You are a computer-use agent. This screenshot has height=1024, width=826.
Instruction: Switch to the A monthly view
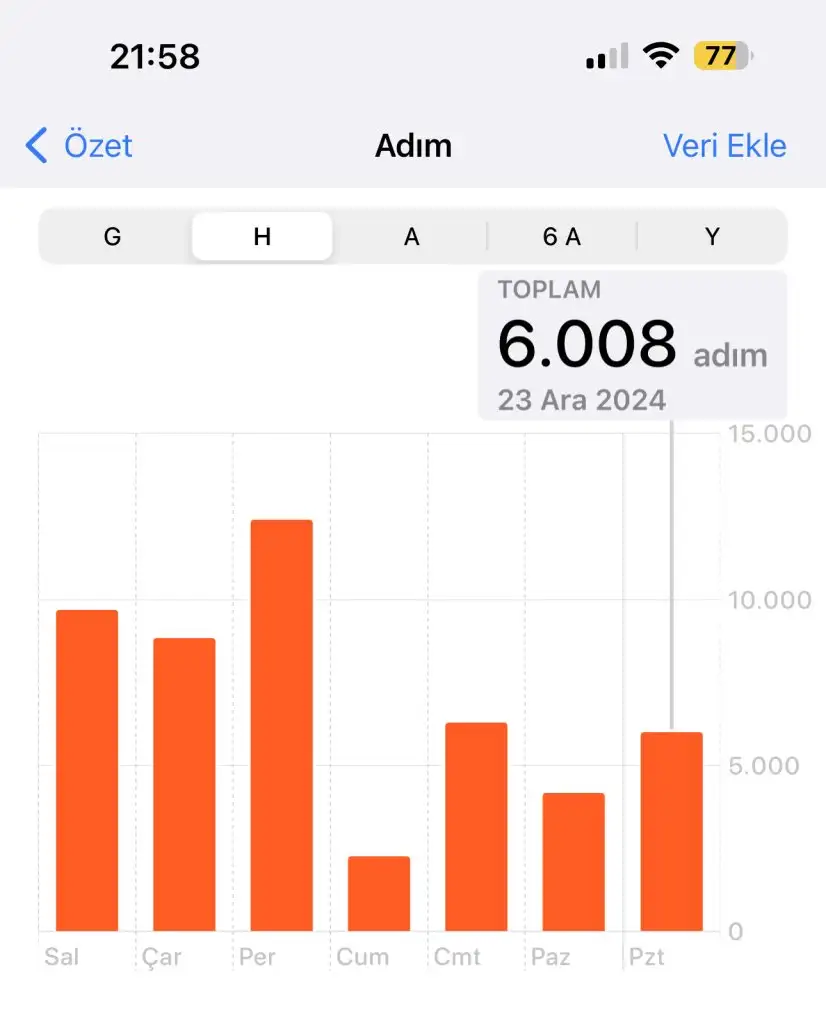coord(411,237)
